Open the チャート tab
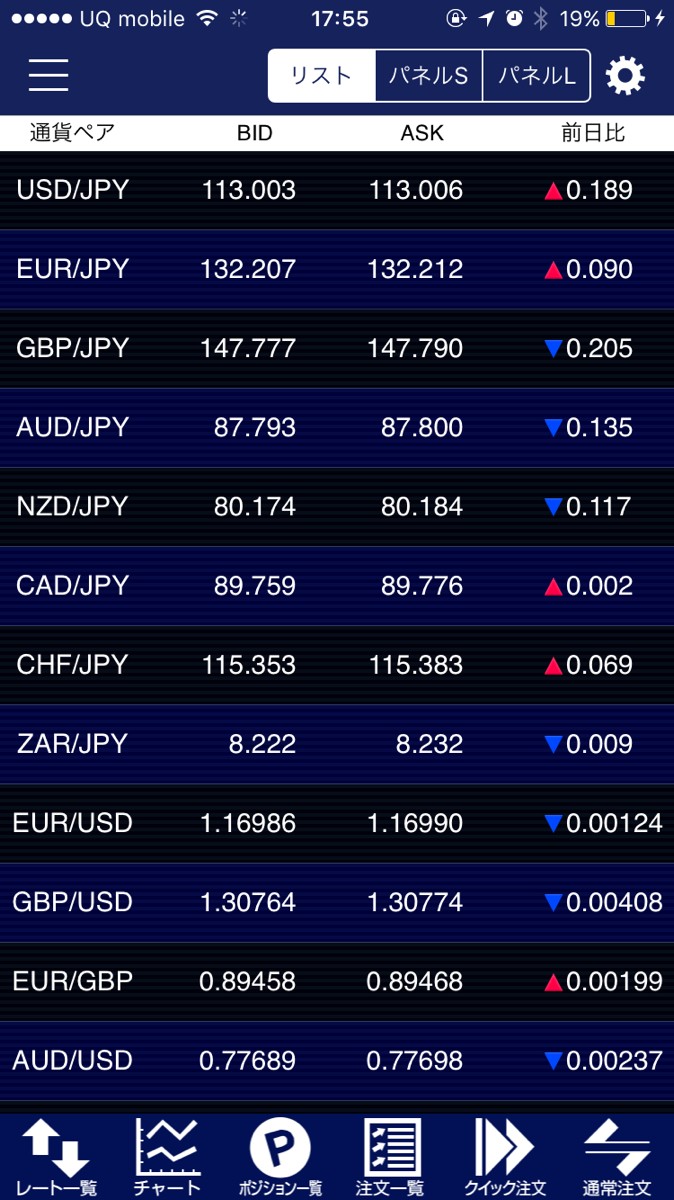674x1200 pixels. click(167, 1156)
